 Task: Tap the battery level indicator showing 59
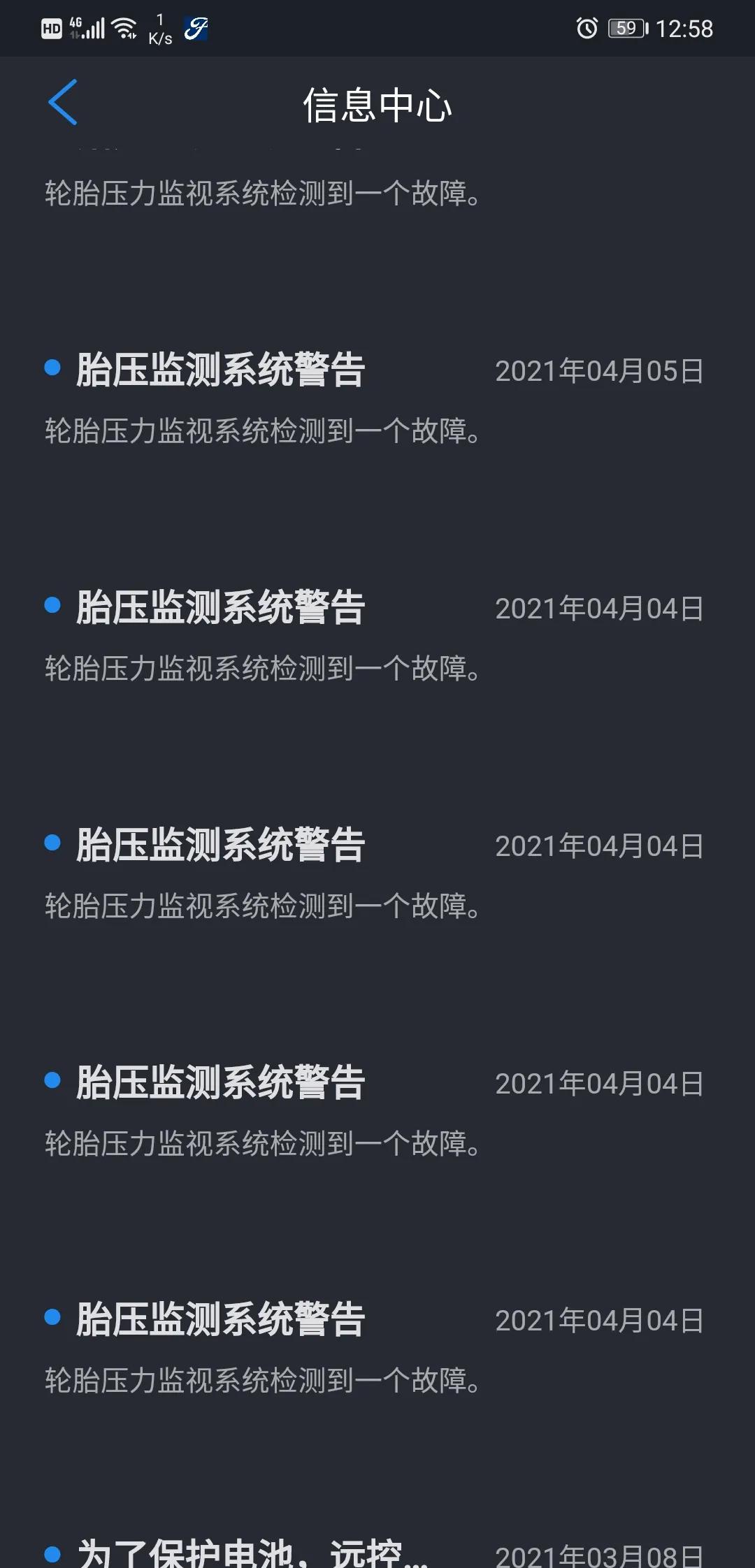click(626, 28)
